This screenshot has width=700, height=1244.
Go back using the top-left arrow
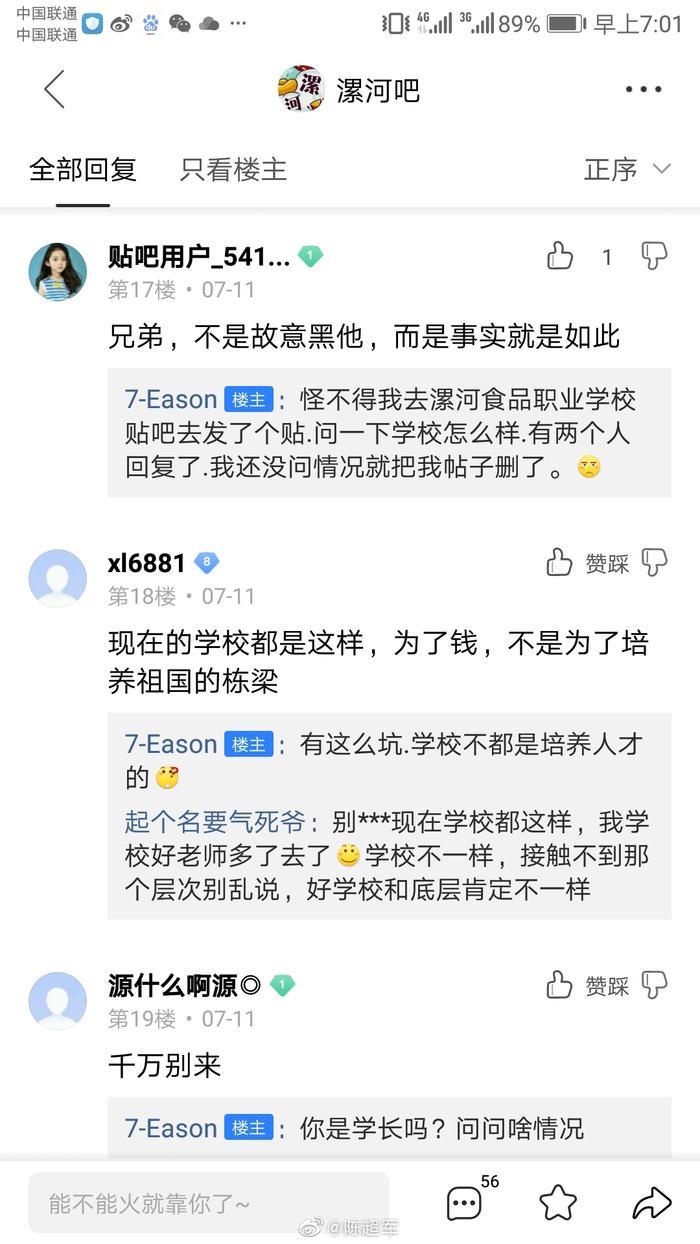(x=54, y=89)
